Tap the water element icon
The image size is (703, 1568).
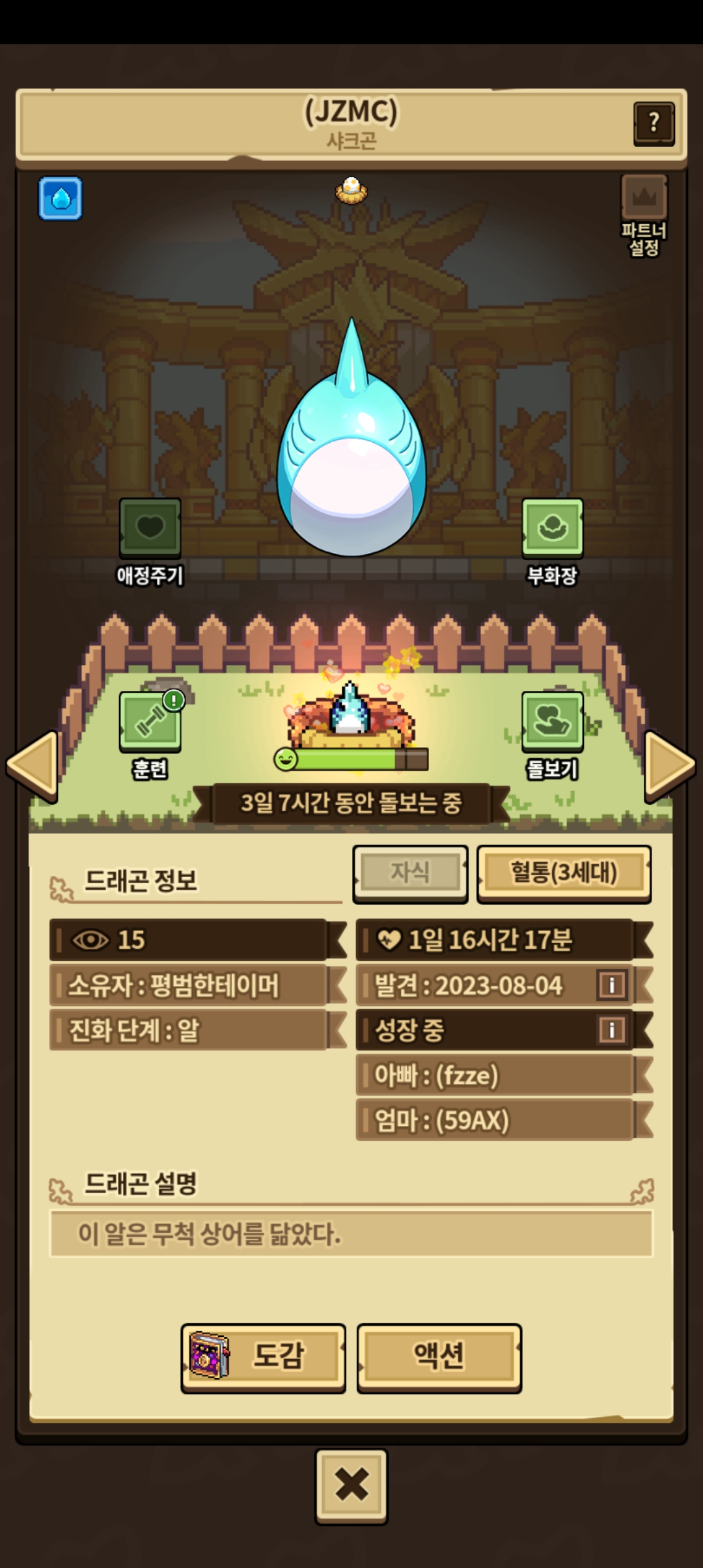[x=61, y=198]
